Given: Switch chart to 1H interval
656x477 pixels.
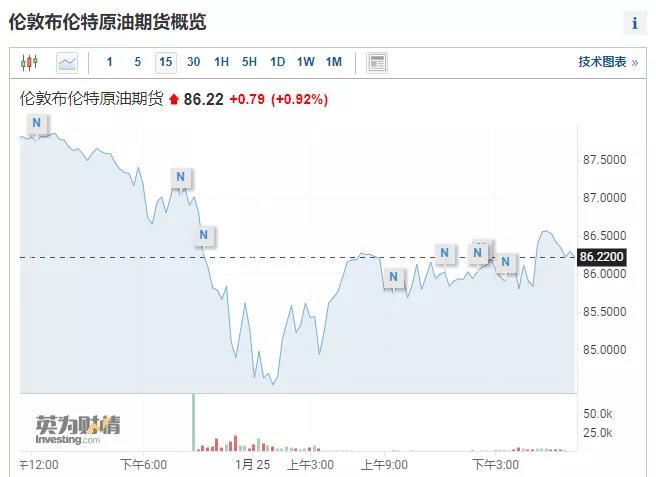Looking at the screenshot, I should point(221,62).
